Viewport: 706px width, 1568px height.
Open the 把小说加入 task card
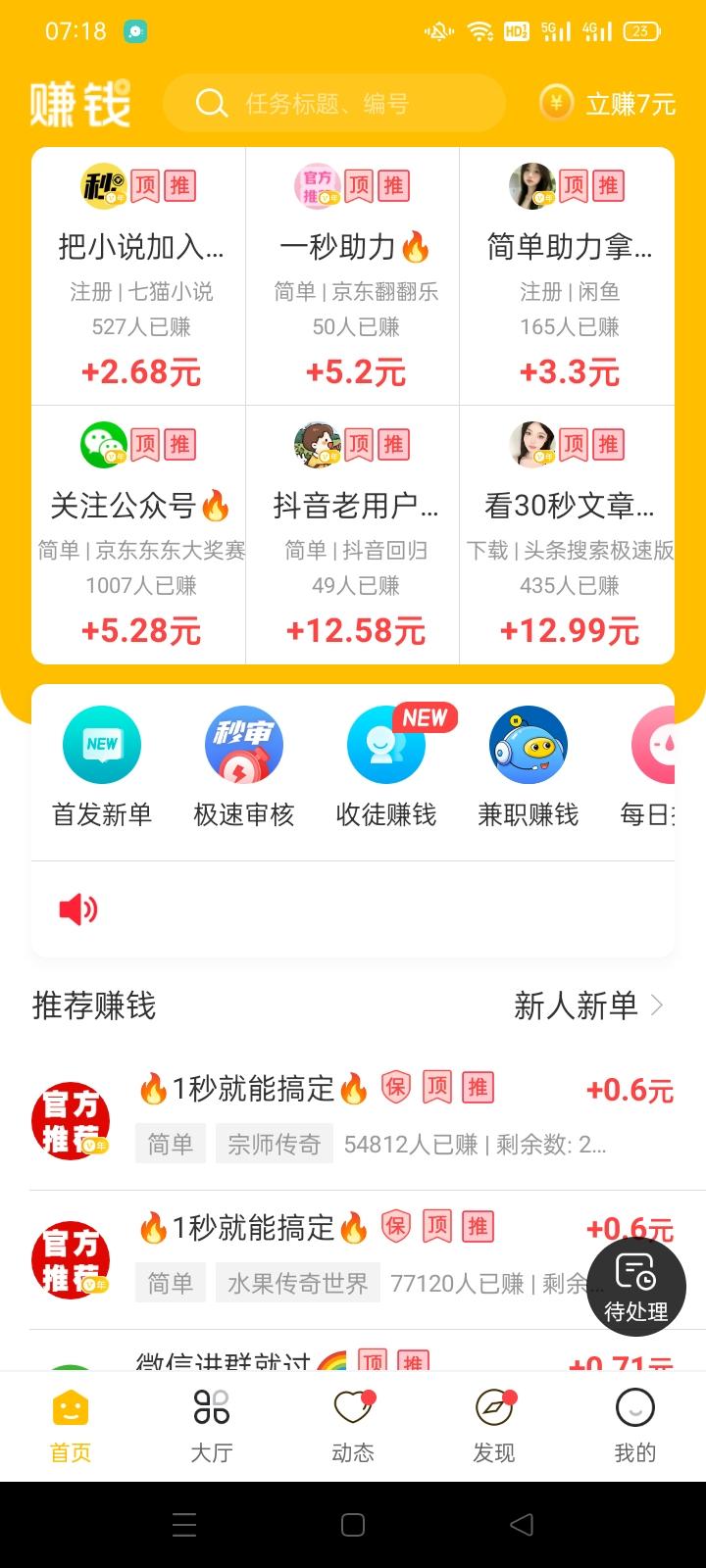pyautogui.click(x=140, y=278)
